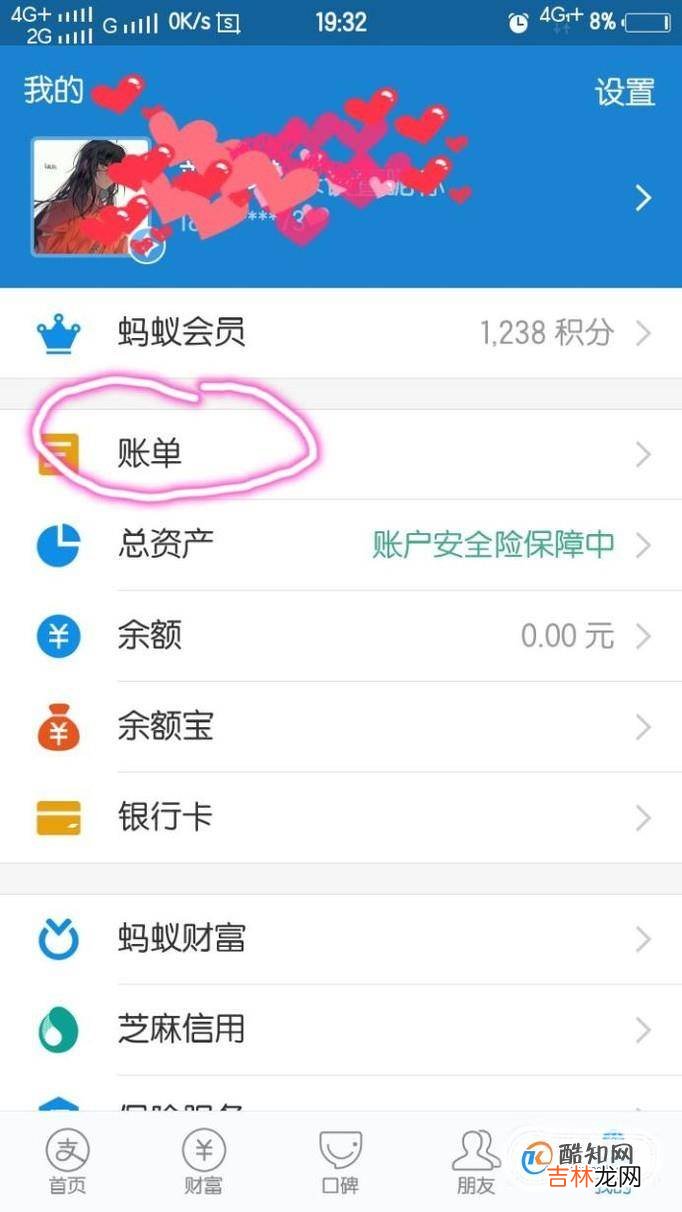Open 设置 settings

[x=625, y=92]
